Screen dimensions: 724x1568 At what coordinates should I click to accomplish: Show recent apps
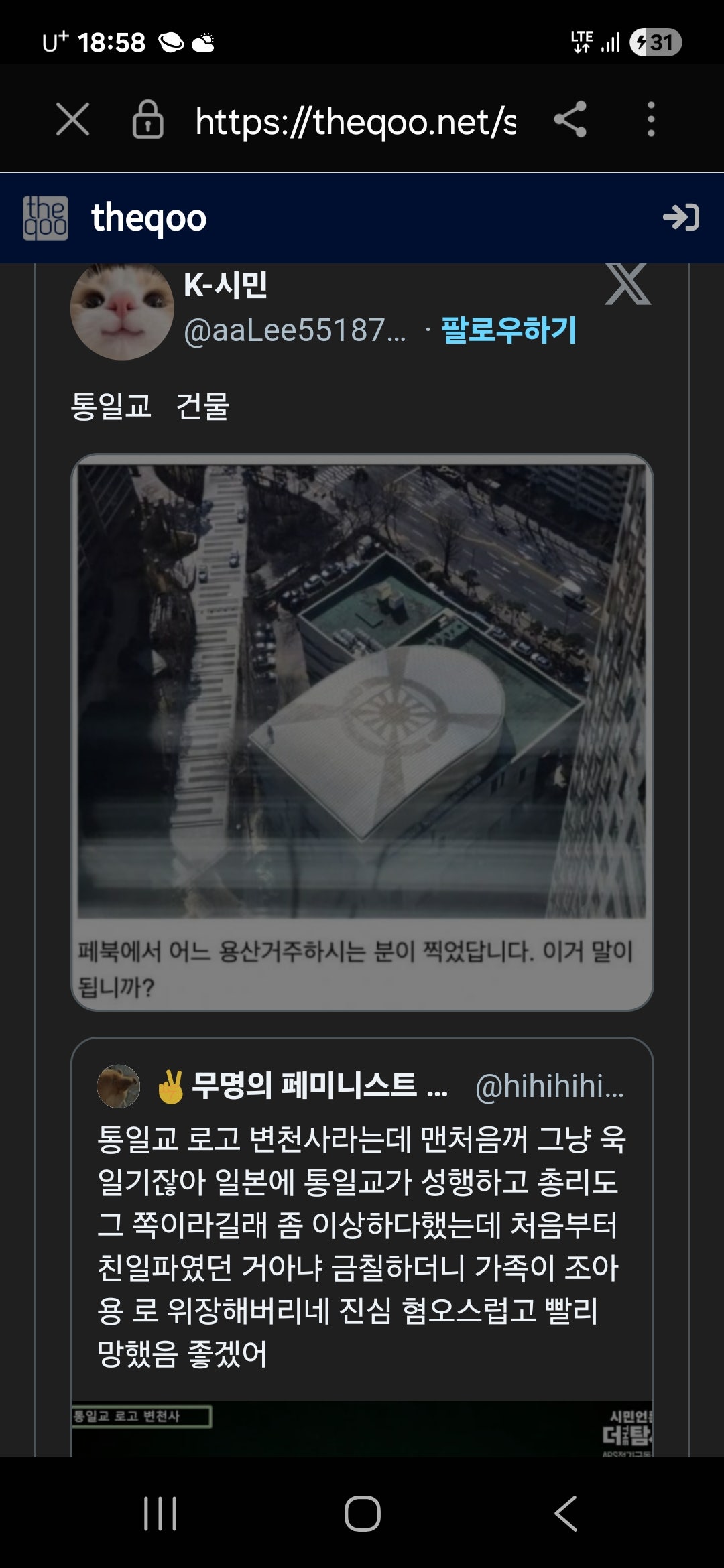click(160, 1513)
